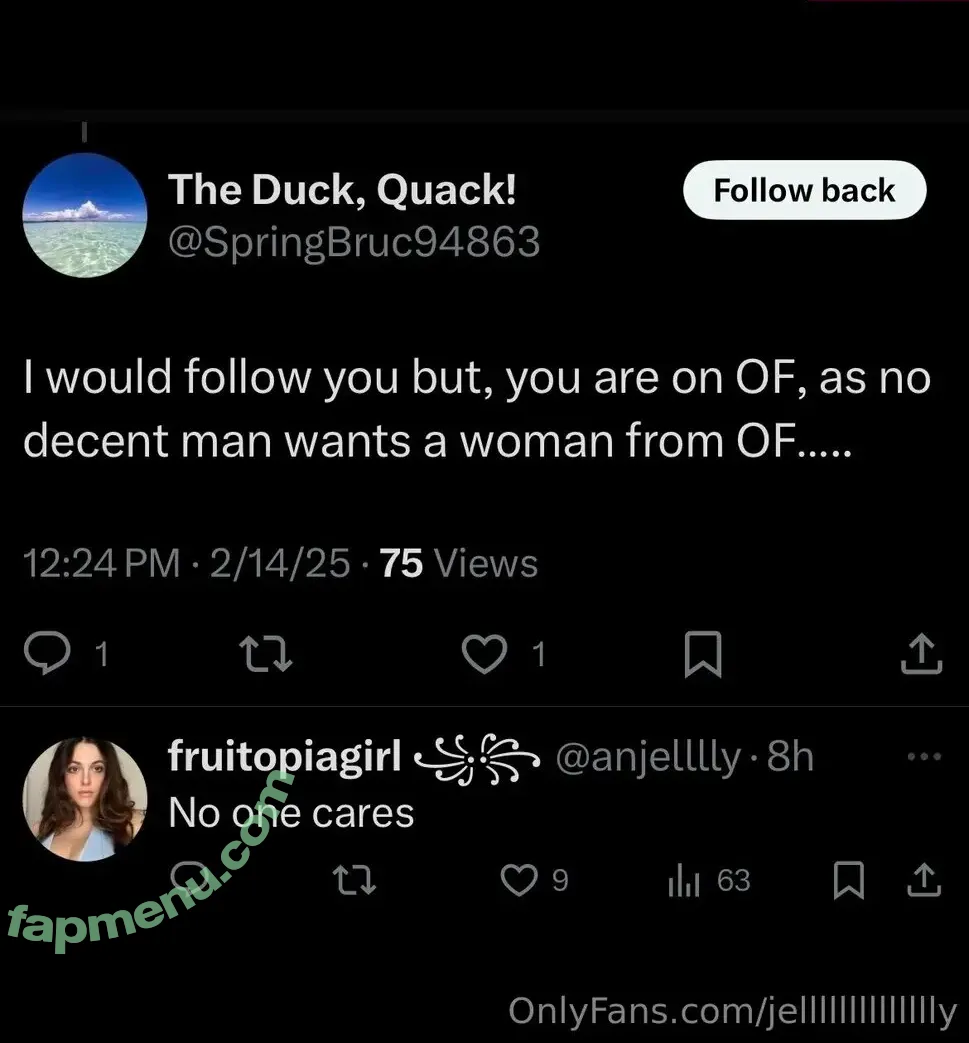Open fruitopiagirl's profile picture
The image size is (969, 1043).
[84, 798]
